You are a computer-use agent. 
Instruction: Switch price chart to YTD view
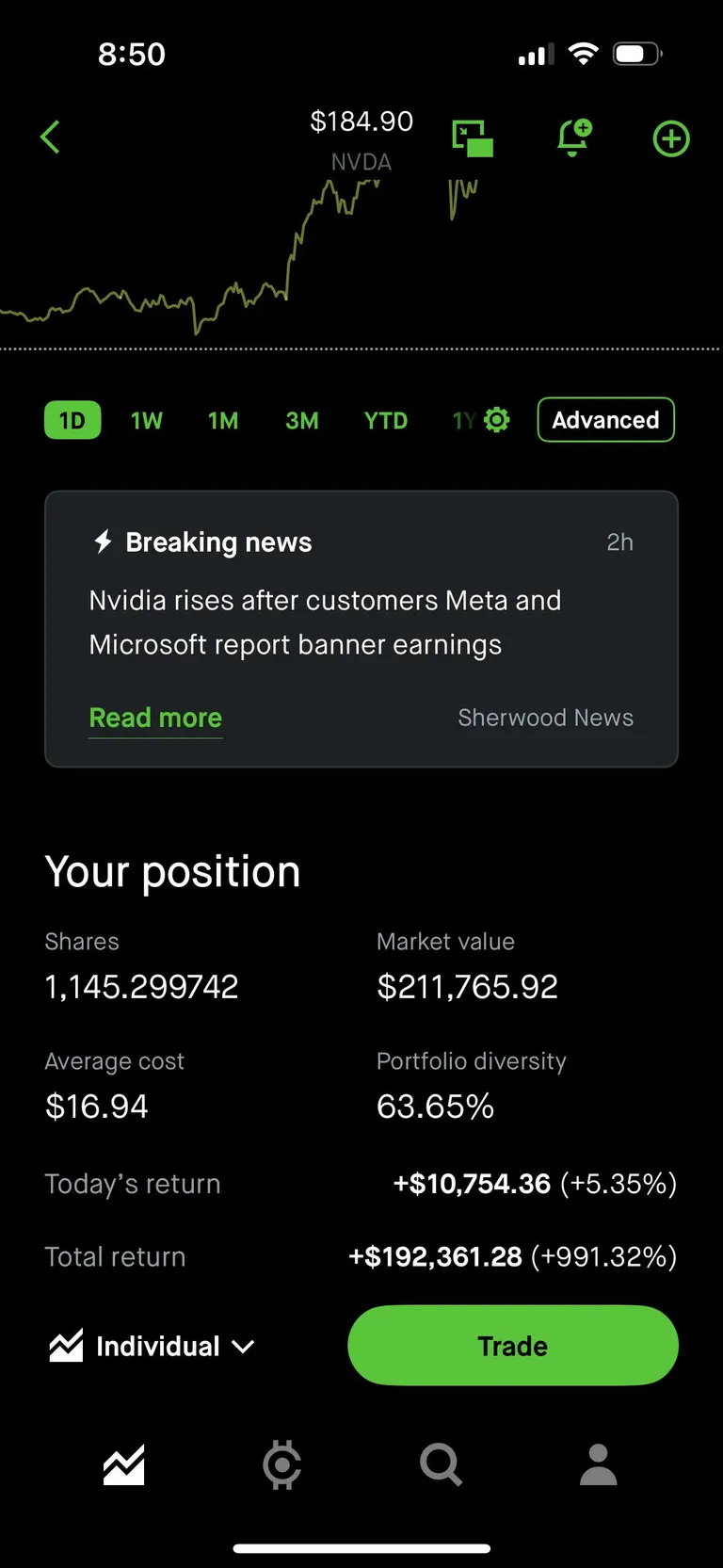point(385,420)
